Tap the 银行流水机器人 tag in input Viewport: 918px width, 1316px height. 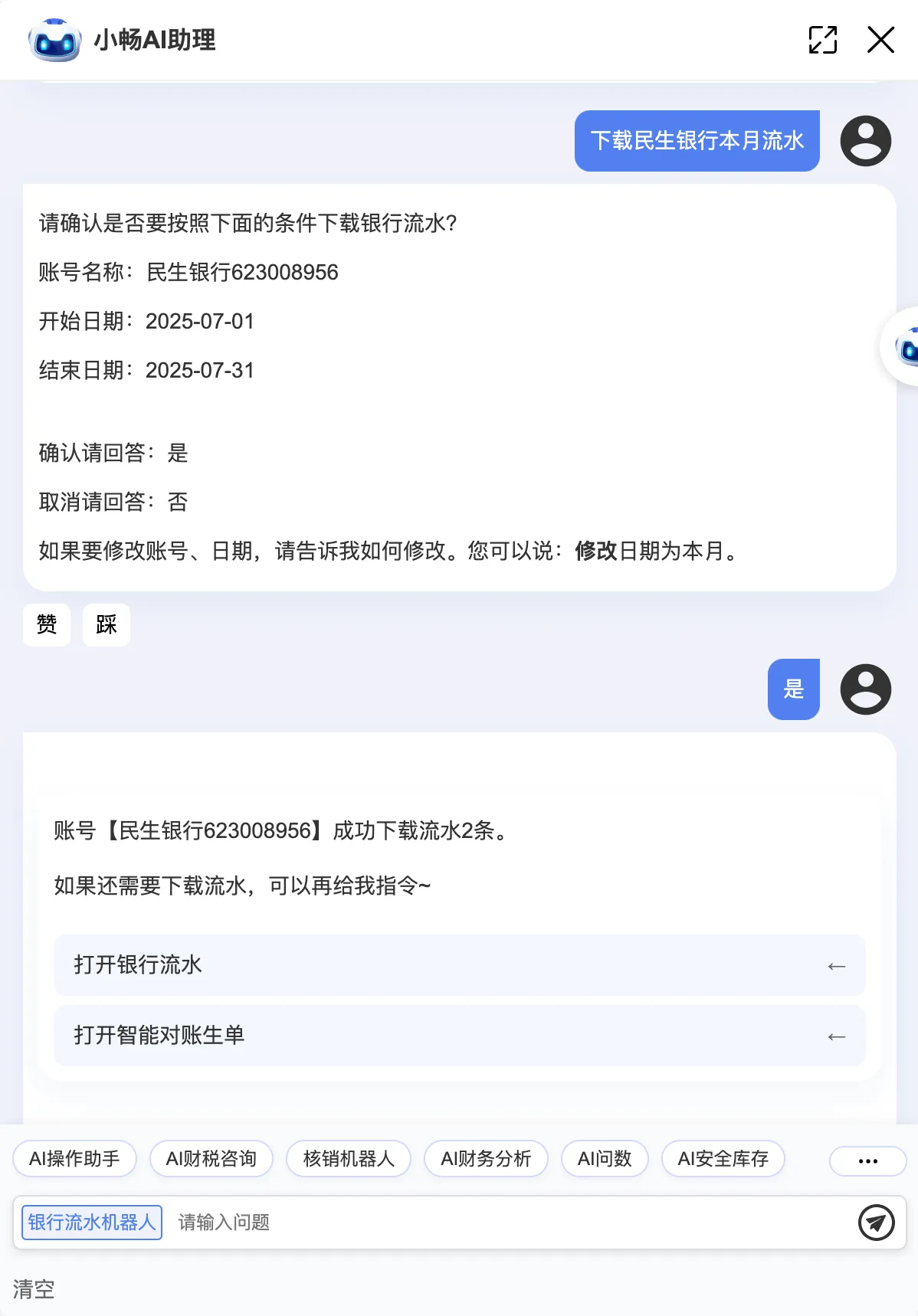(92, 1223)
